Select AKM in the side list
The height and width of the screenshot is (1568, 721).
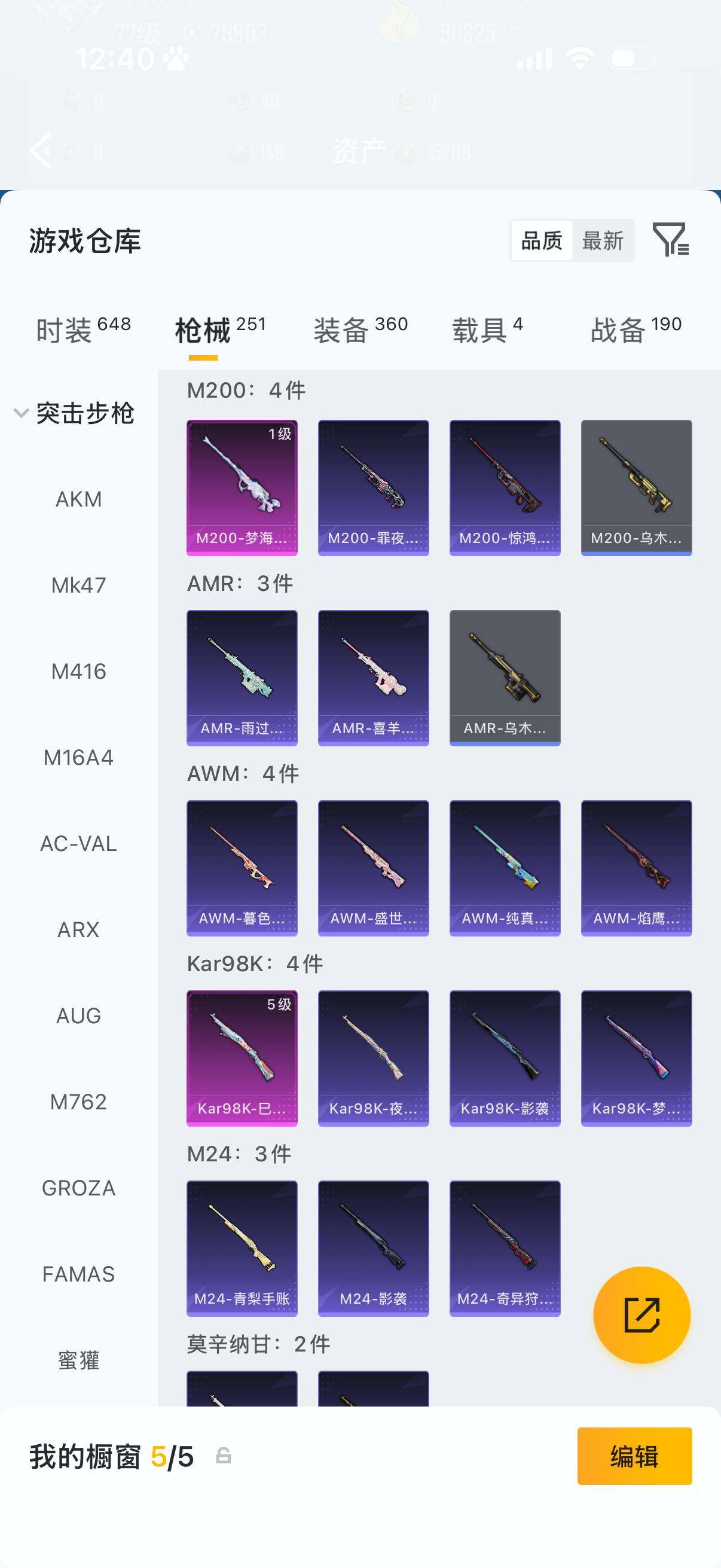[78, 499]
